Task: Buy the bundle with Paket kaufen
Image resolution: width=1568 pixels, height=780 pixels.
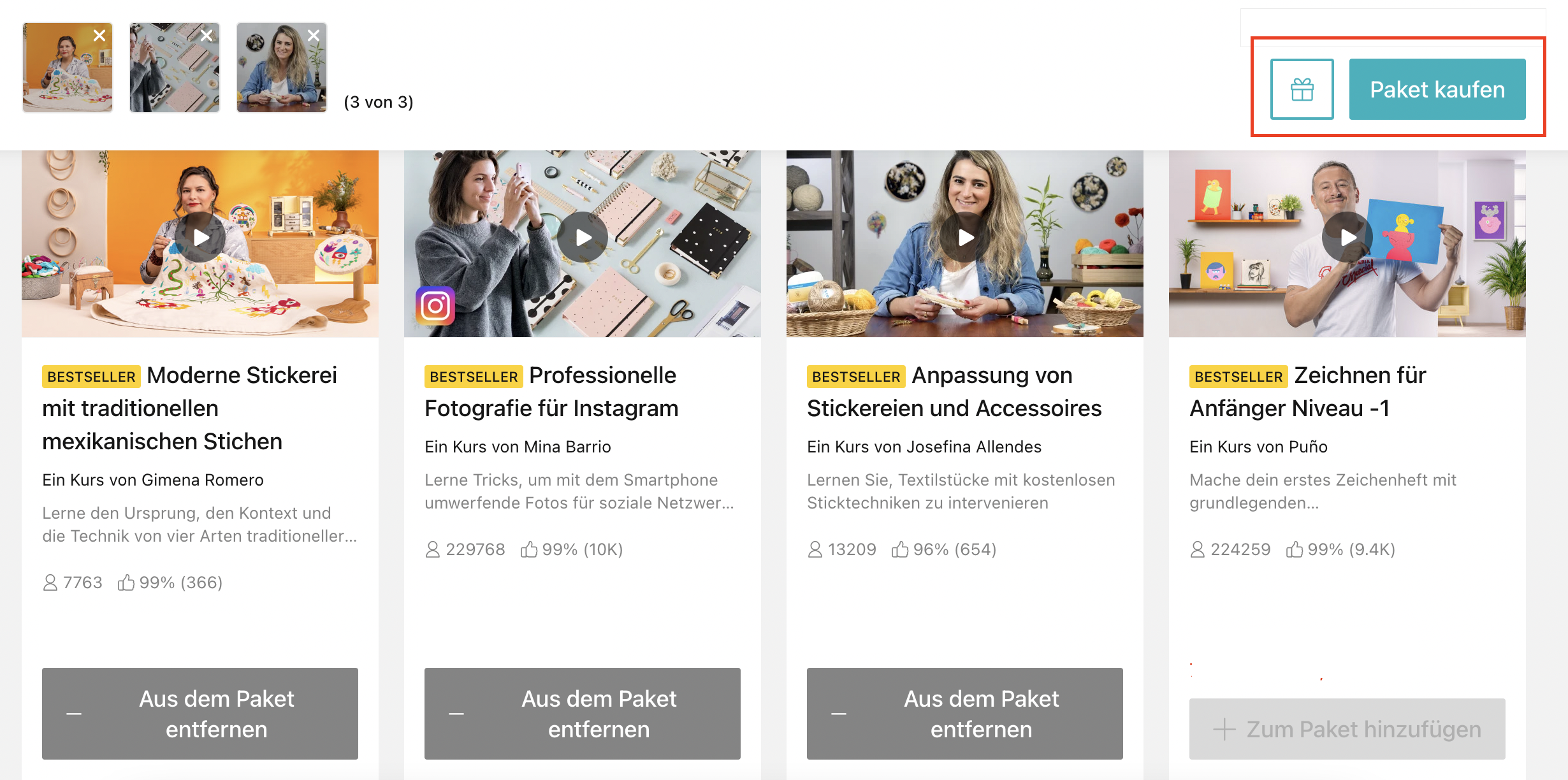Action: 1437,89
